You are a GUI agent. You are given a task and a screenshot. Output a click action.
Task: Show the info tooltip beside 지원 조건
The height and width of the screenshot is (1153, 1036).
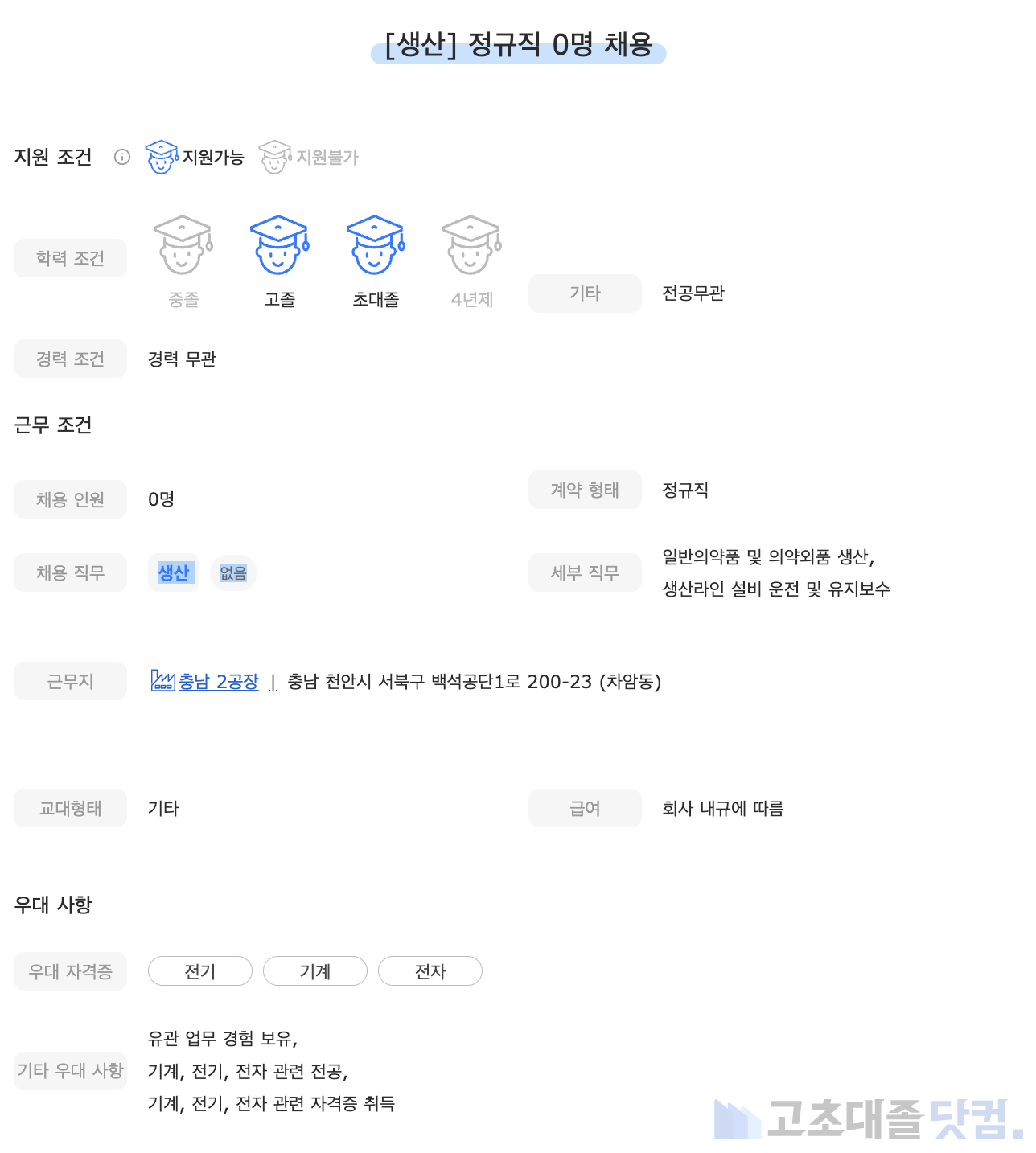(x=122, y=157)
